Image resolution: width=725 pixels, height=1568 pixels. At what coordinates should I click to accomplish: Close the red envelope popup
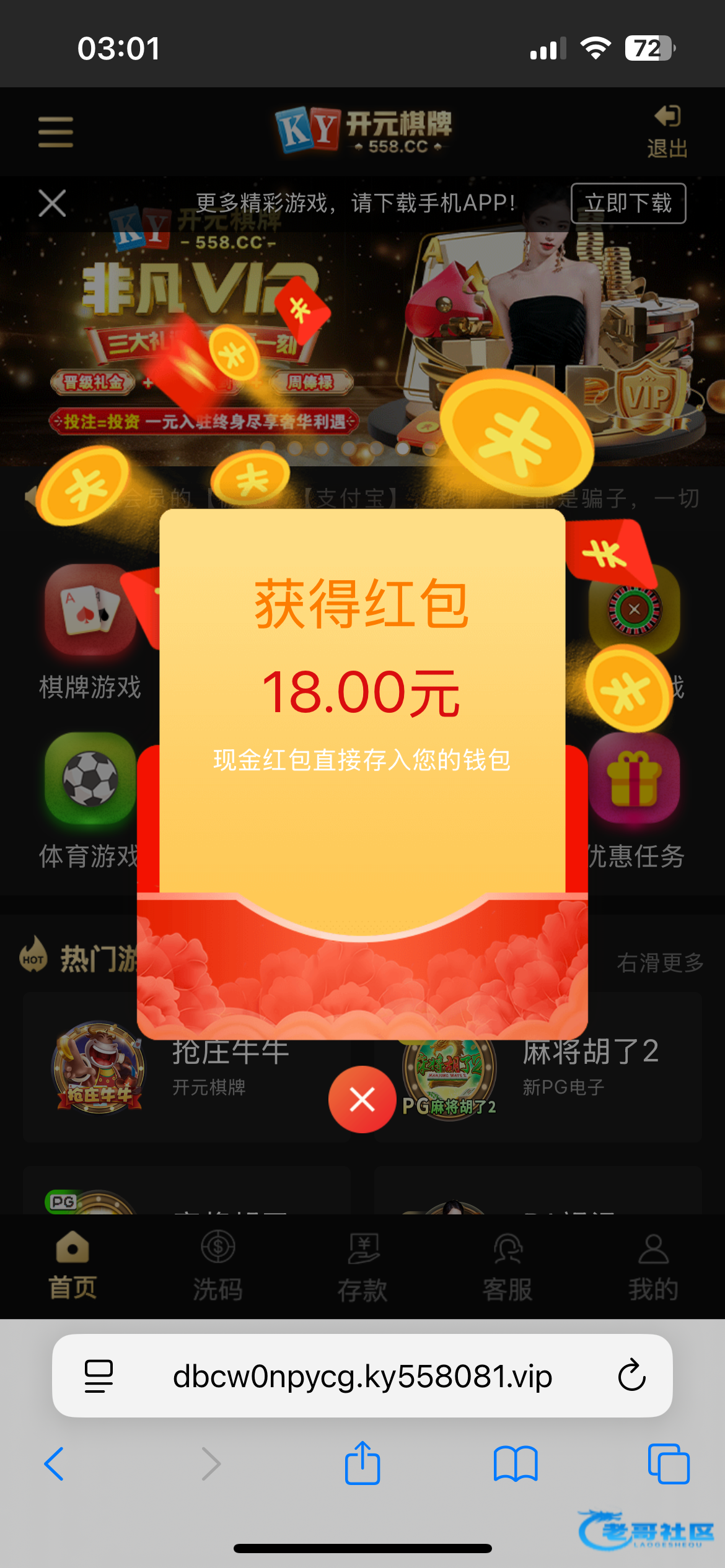click(362, 1099)
